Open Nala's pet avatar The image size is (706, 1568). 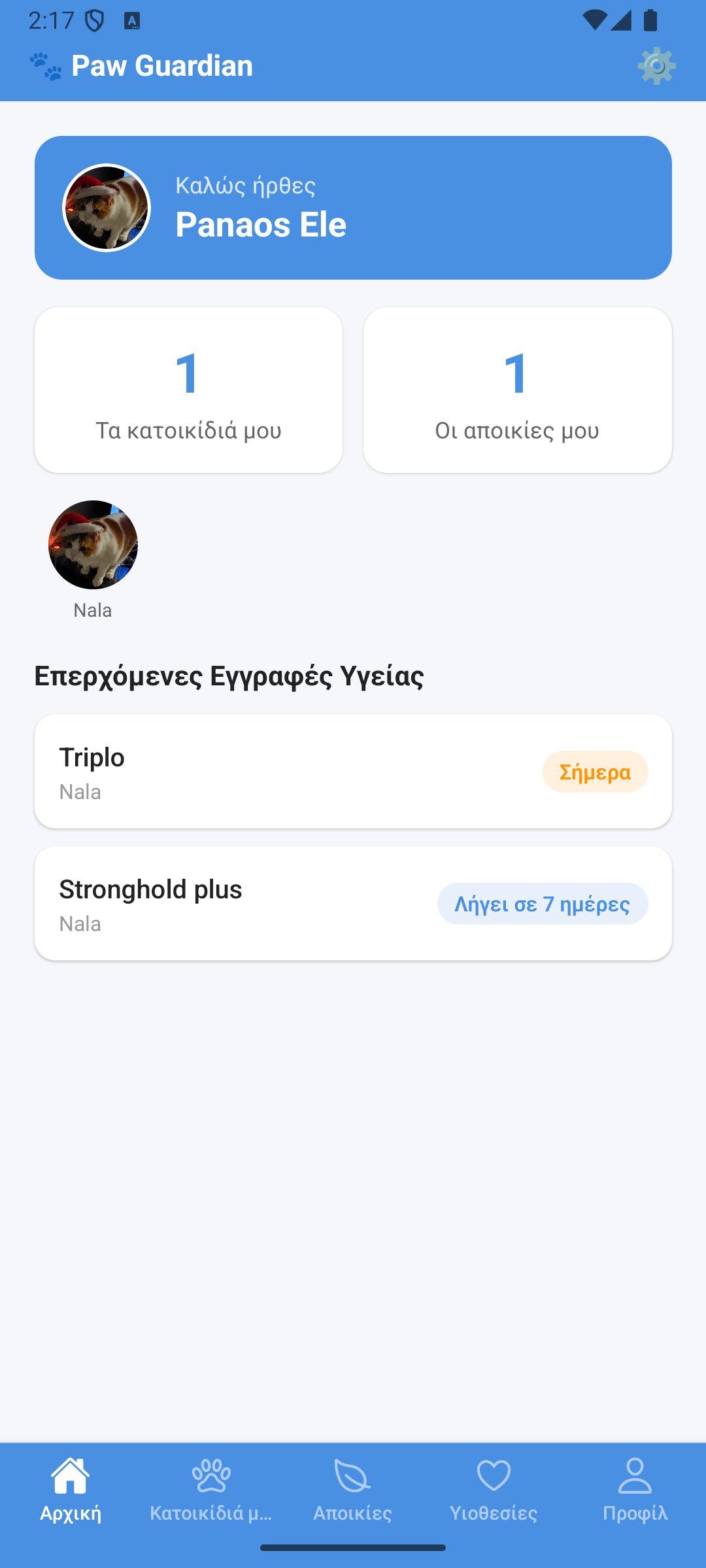point(93,546)
